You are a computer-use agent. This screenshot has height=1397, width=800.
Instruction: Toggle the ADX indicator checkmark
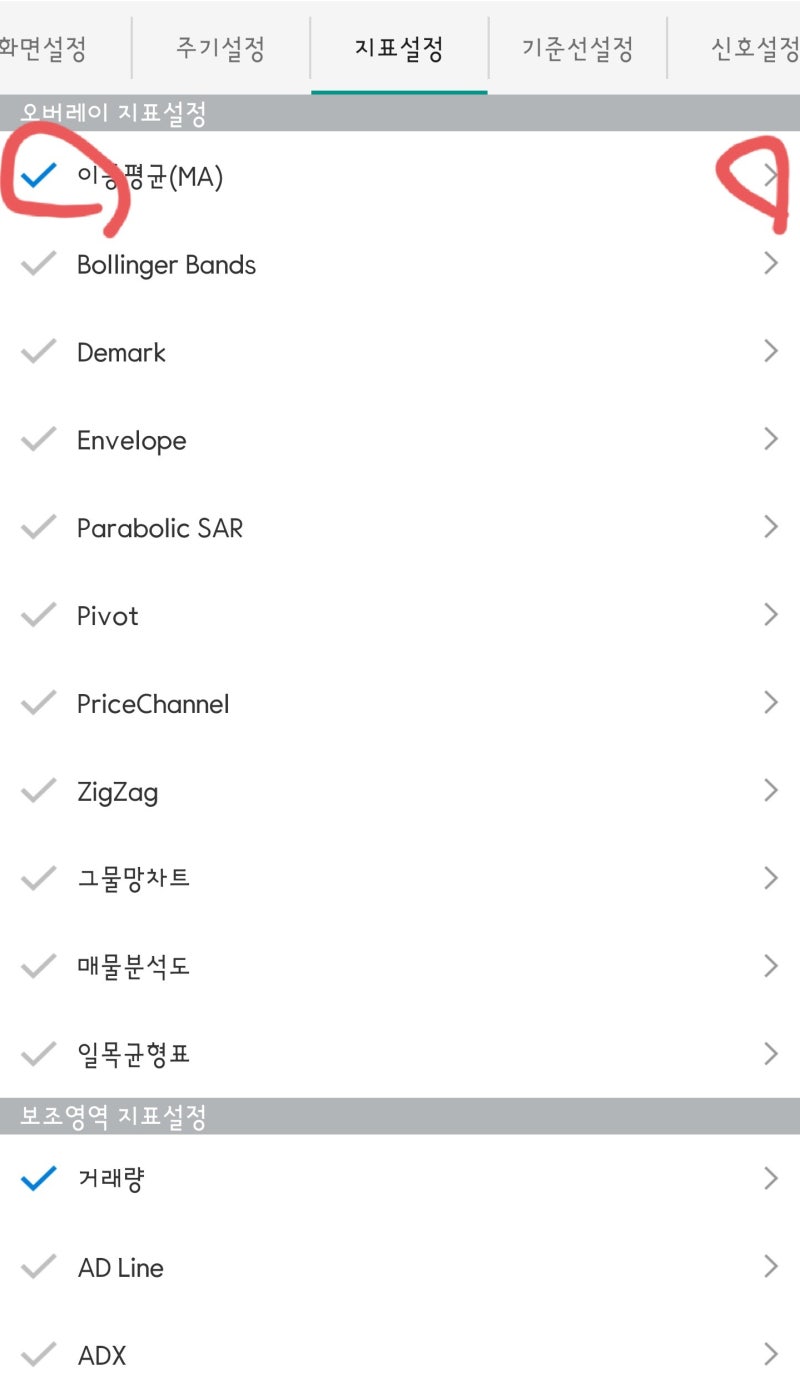coord(38,1355)
